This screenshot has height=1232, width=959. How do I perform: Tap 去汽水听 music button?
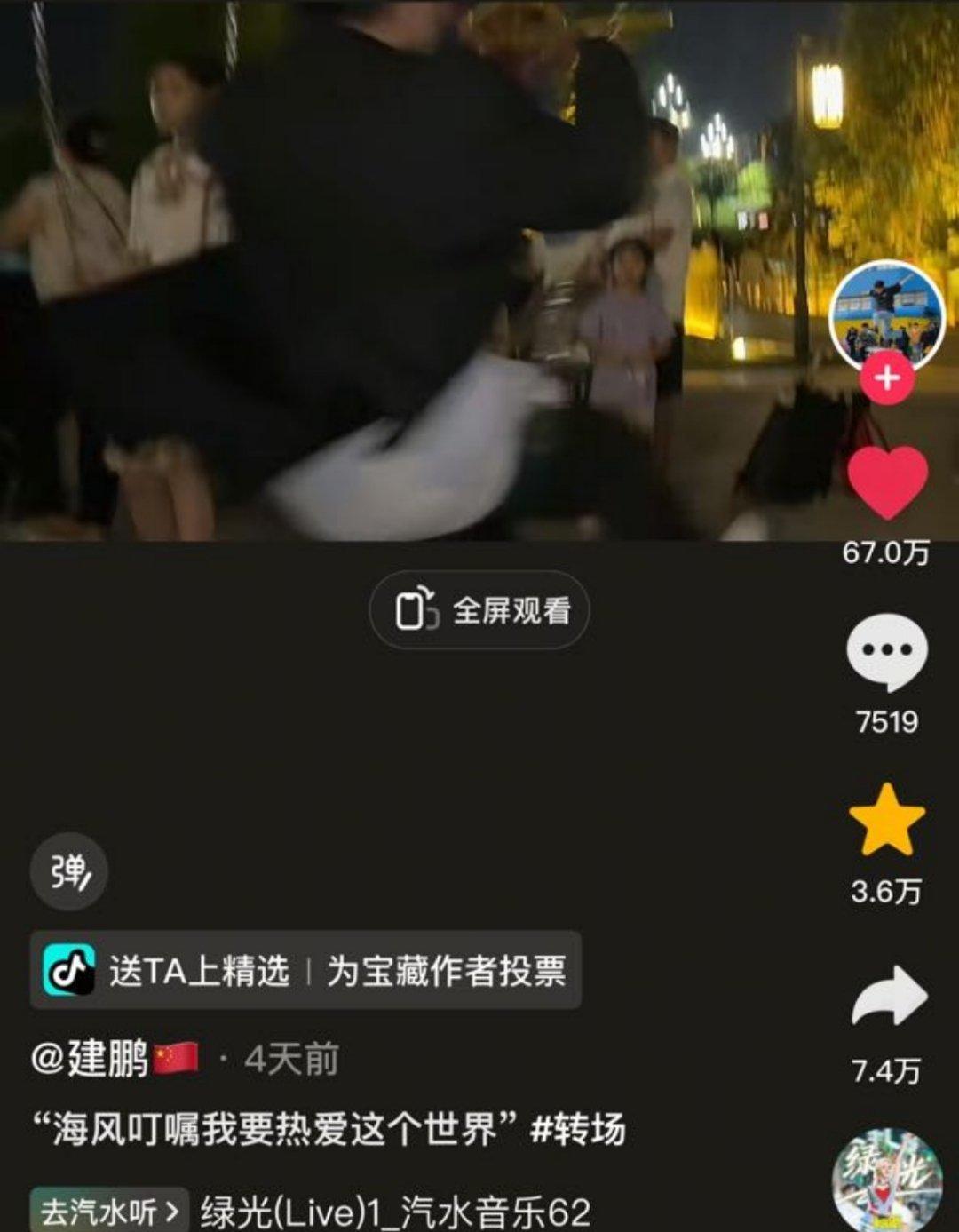pyautogui.click(x=110, y=1212)
